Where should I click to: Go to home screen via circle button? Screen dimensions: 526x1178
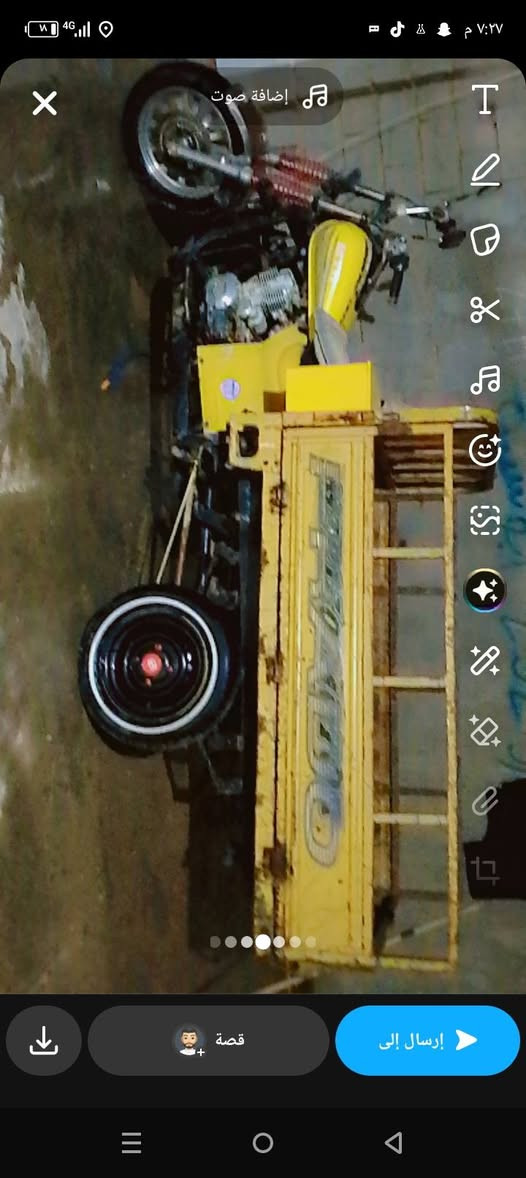click(263, 1143)
